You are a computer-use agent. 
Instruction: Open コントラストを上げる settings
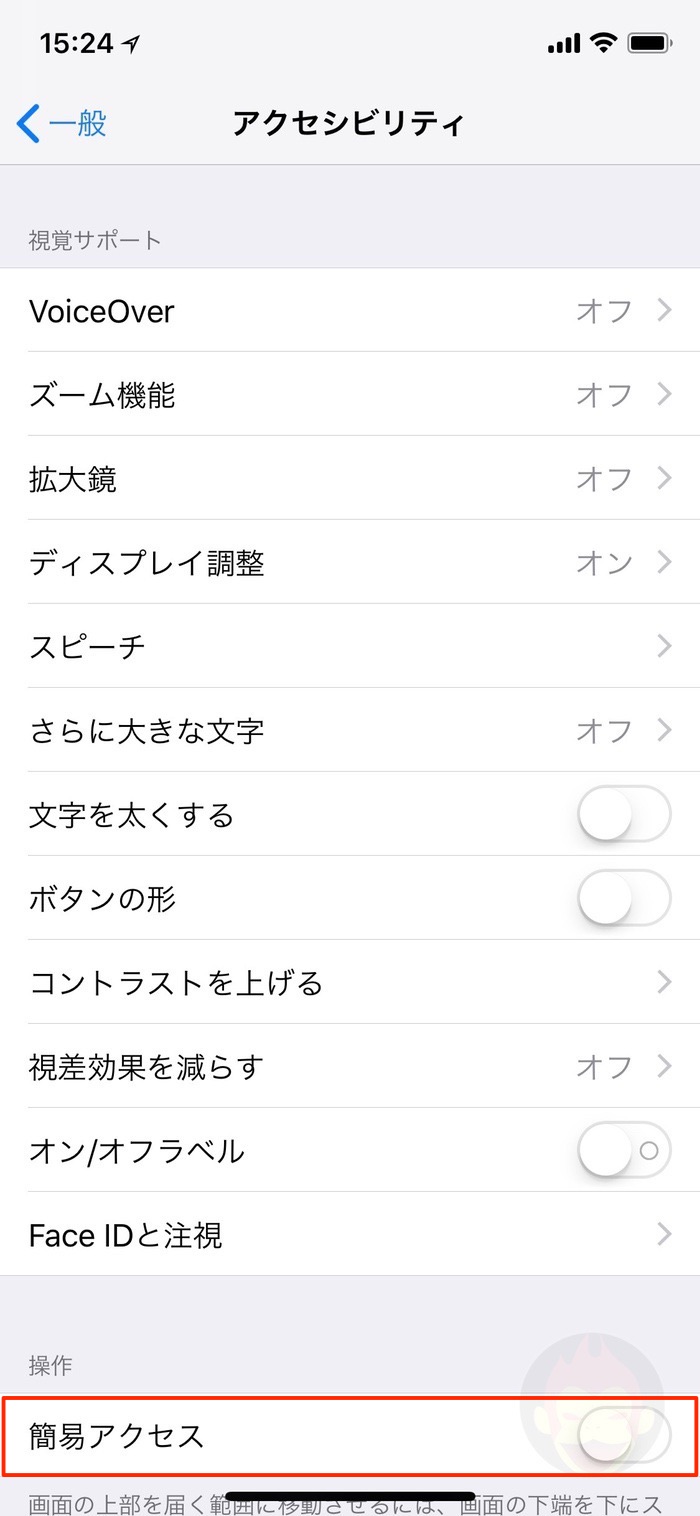pos(350,983)
